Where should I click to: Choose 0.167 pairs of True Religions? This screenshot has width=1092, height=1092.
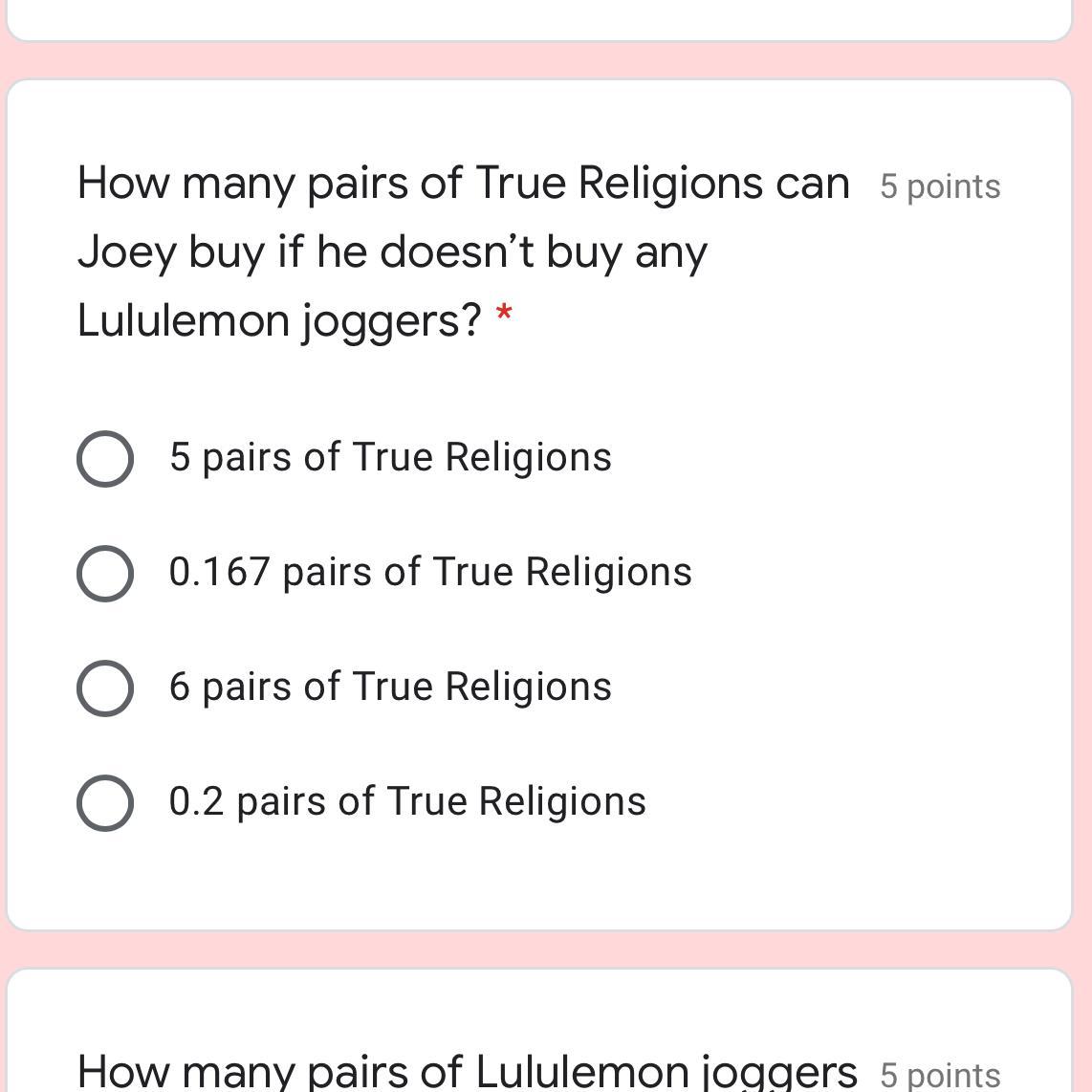tap(105, 574)
